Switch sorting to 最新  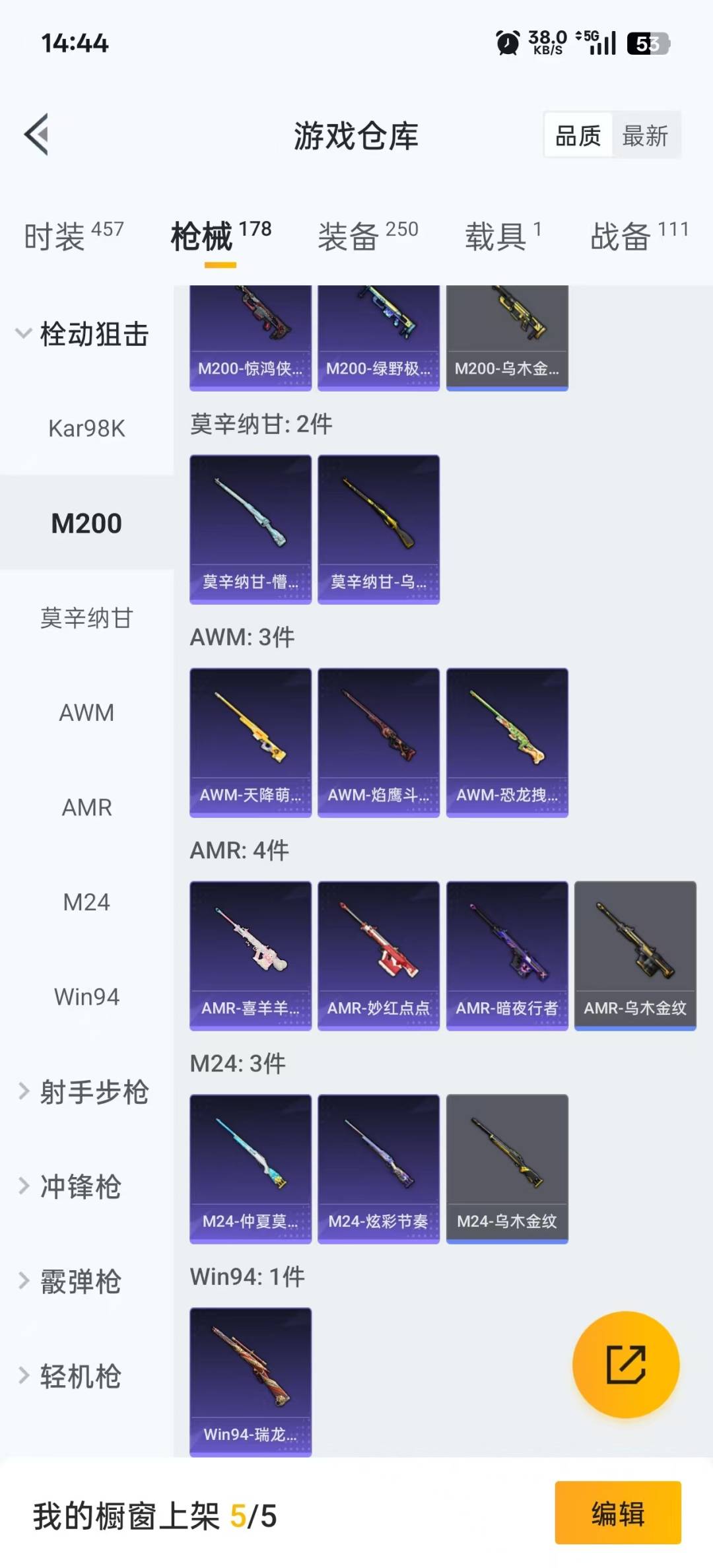[x=645, y=135]
